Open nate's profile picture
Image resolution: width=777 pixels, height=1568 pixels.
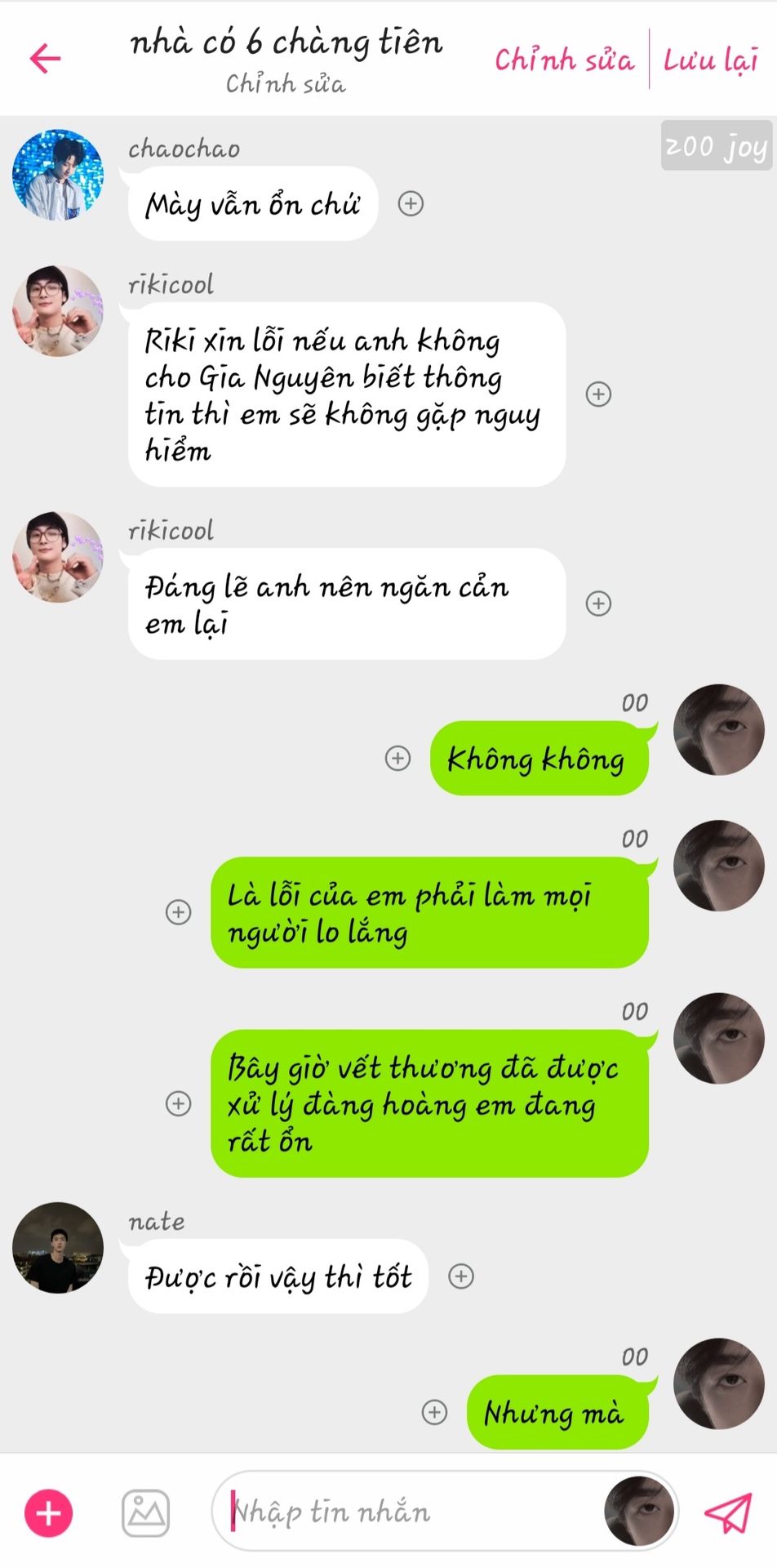[x=58, y=1247]
